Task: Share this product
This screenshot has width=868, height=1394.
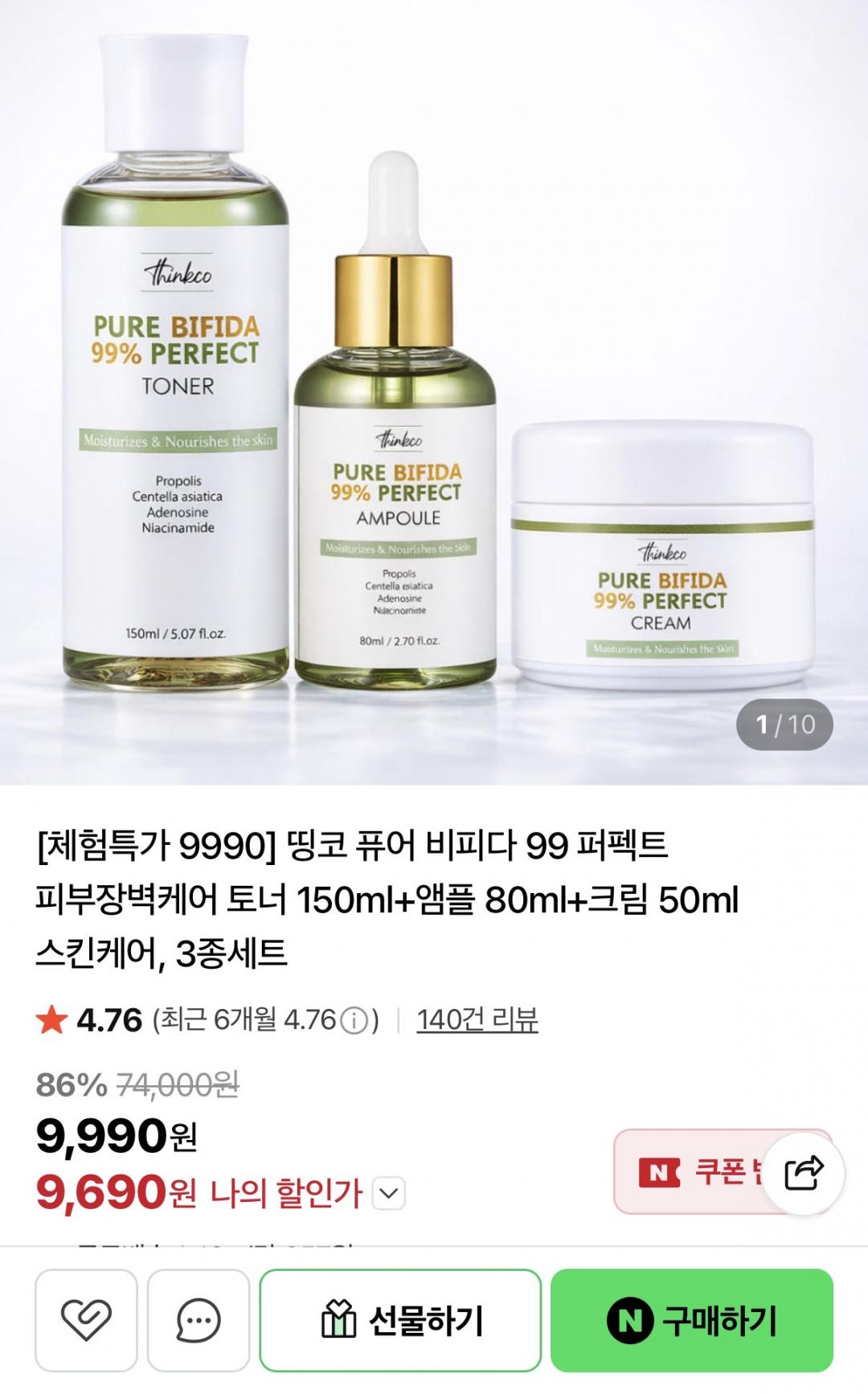Action: click(803, 1173)
